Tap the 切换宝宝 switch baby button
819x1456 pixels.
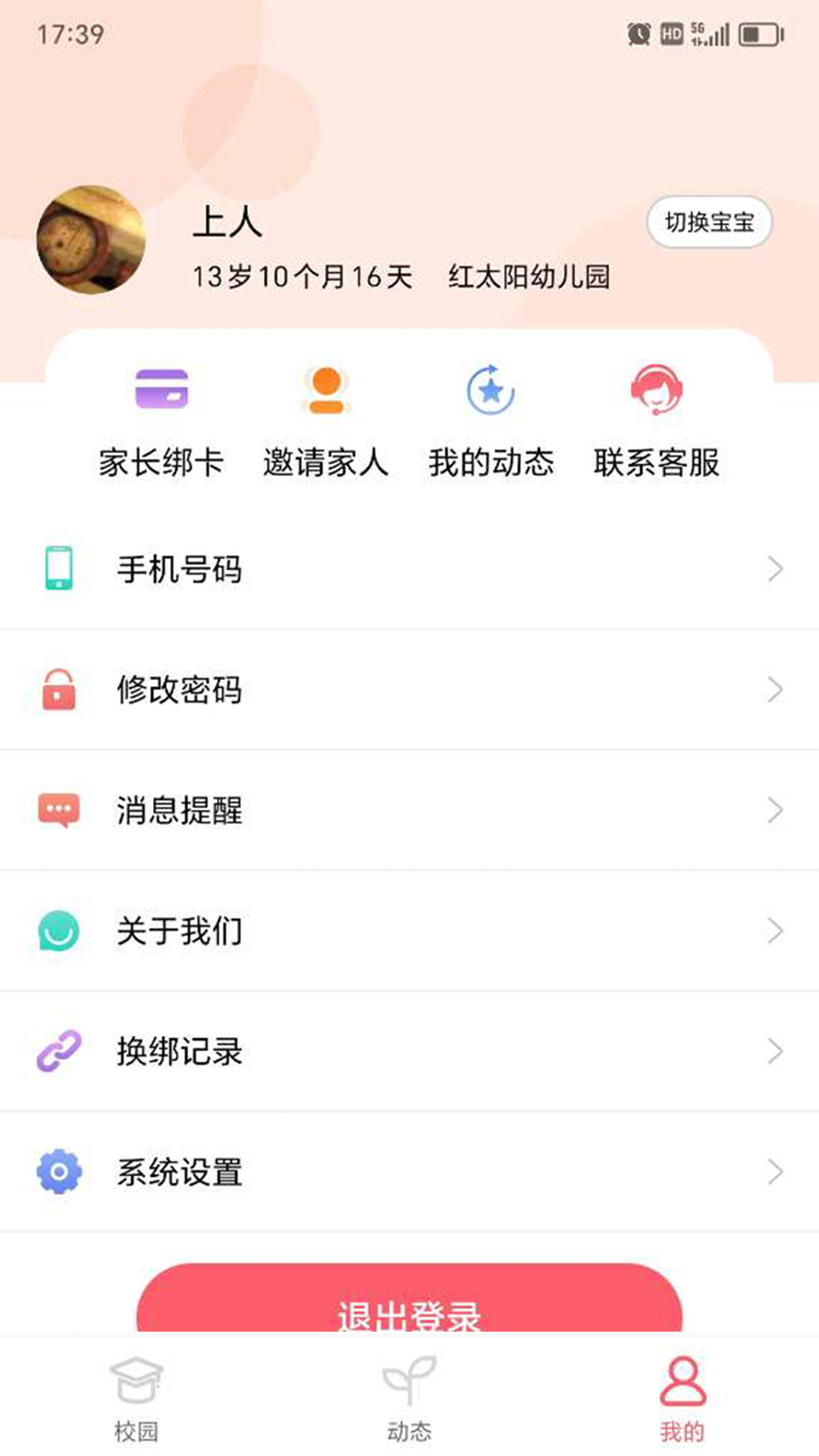708,223
